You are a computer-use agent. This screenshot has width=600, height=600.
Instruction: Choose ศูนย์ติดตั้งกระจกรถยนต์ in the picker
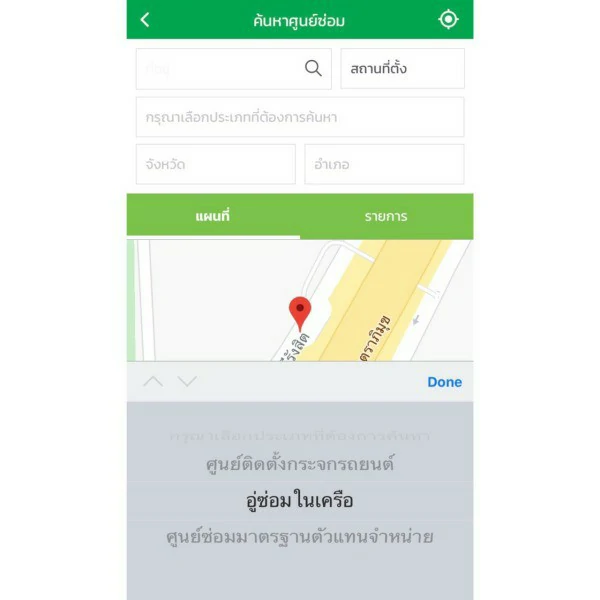coord(300,464)
